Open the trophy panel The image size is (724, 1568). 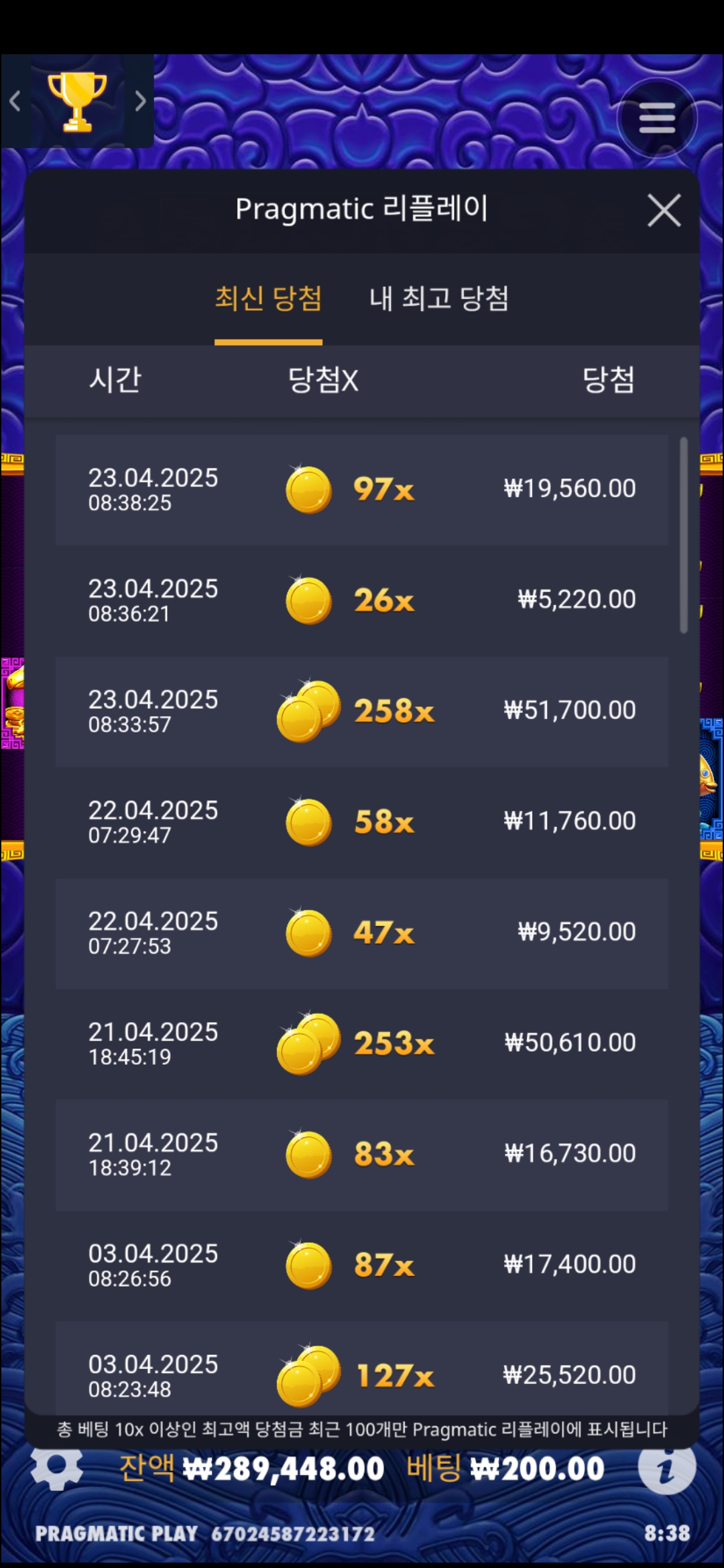77,101
